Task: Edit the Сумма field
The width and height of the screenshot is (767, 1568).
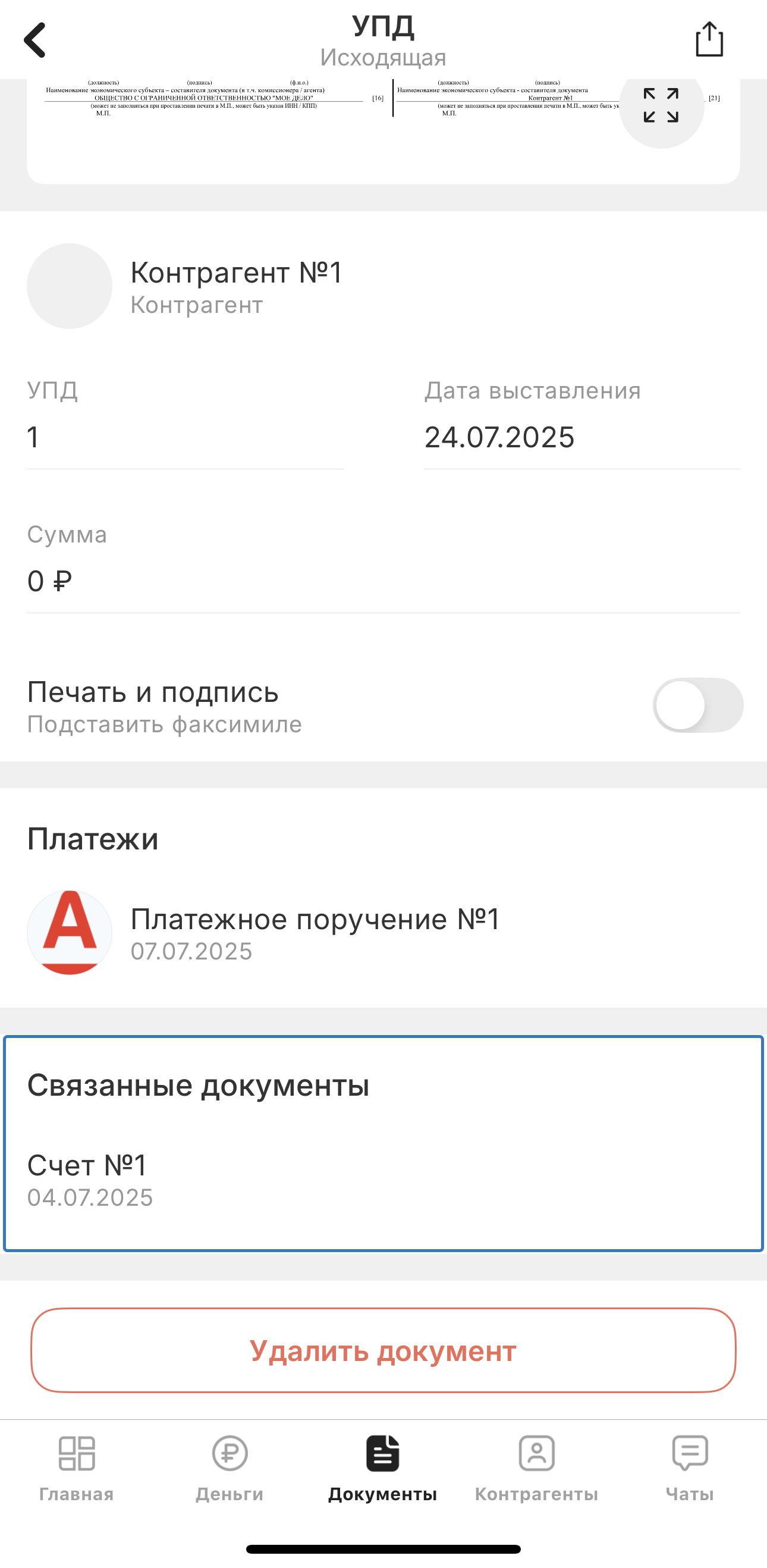Action: coord(383,581)
